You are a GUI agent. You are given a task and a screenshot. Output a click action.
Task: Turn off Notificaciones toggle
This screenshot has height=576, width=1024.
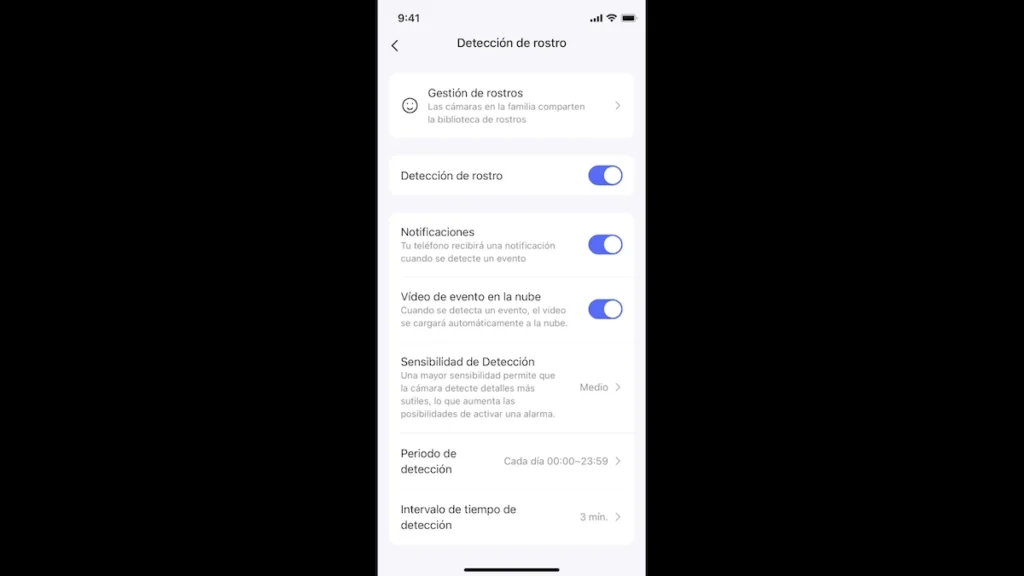[x=605, y=245]
